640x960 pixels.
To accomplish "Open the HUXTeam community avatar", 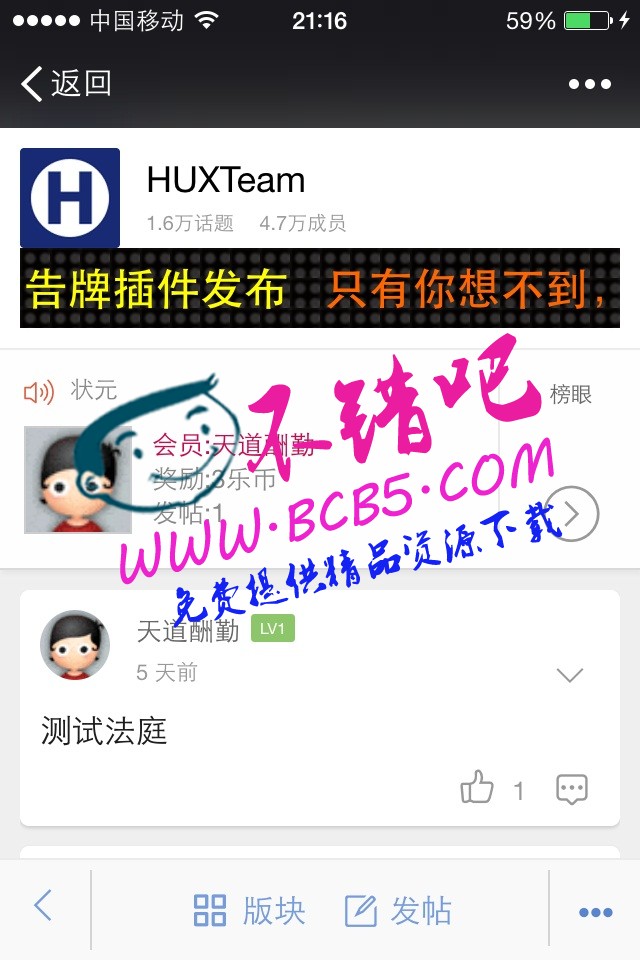I will tap(70, 197).
